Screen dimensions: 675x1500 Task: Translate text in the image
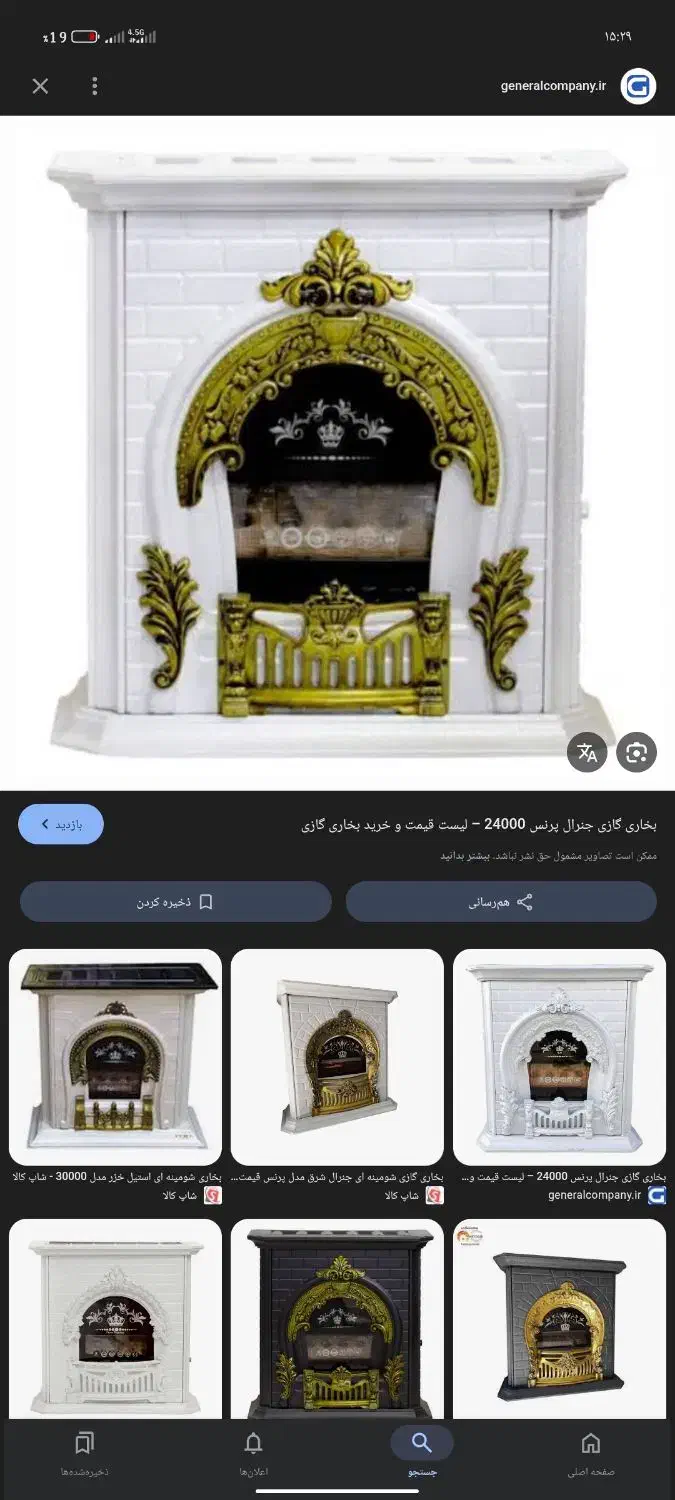click(588, 753)
